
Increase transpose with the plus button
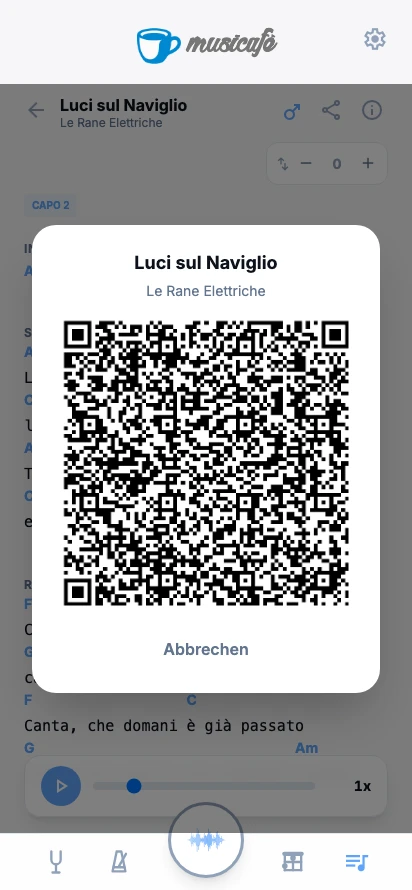coord(368,163)
